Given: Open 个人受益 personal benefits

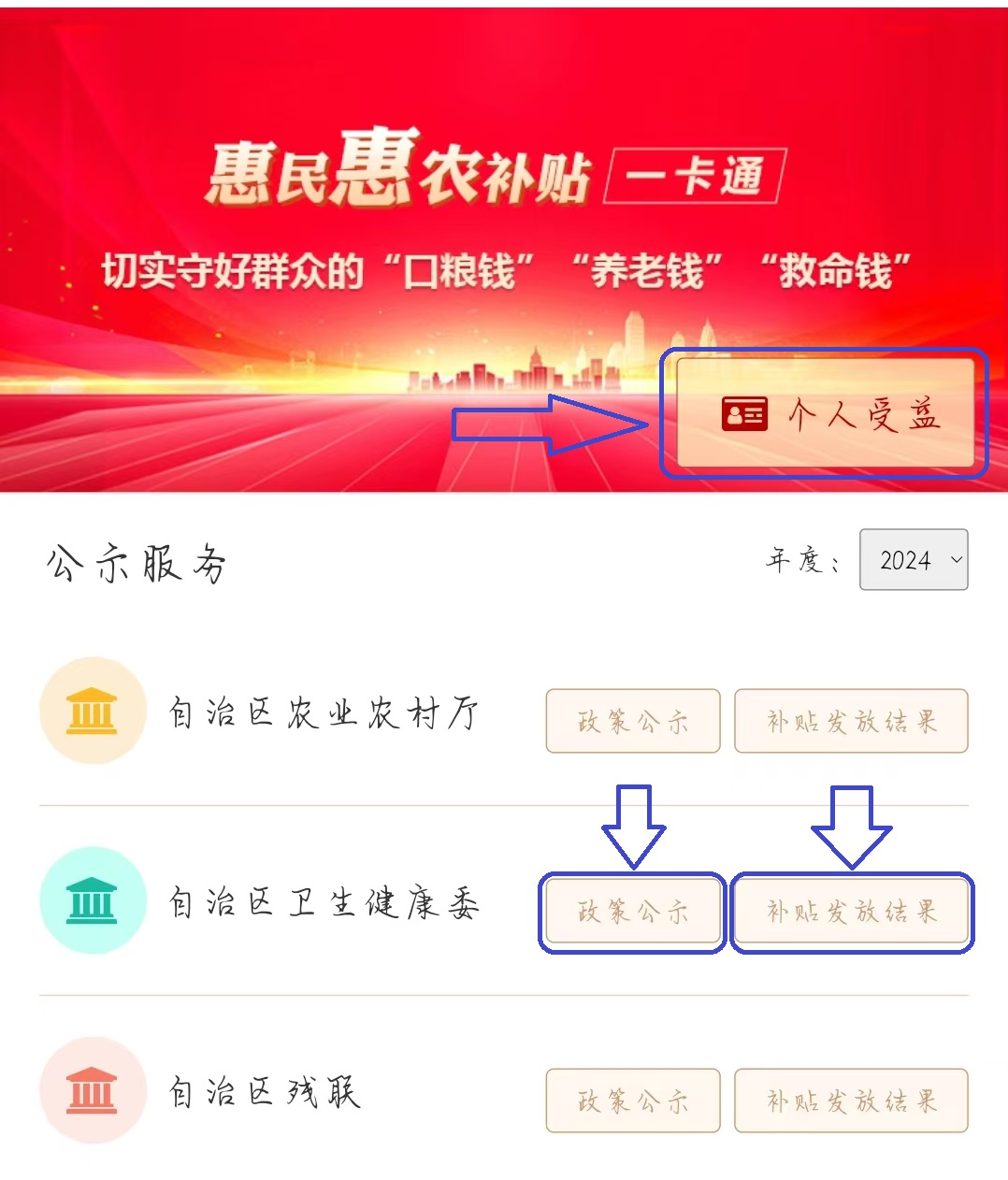Looking at the screenshot, I should point(825,412).
